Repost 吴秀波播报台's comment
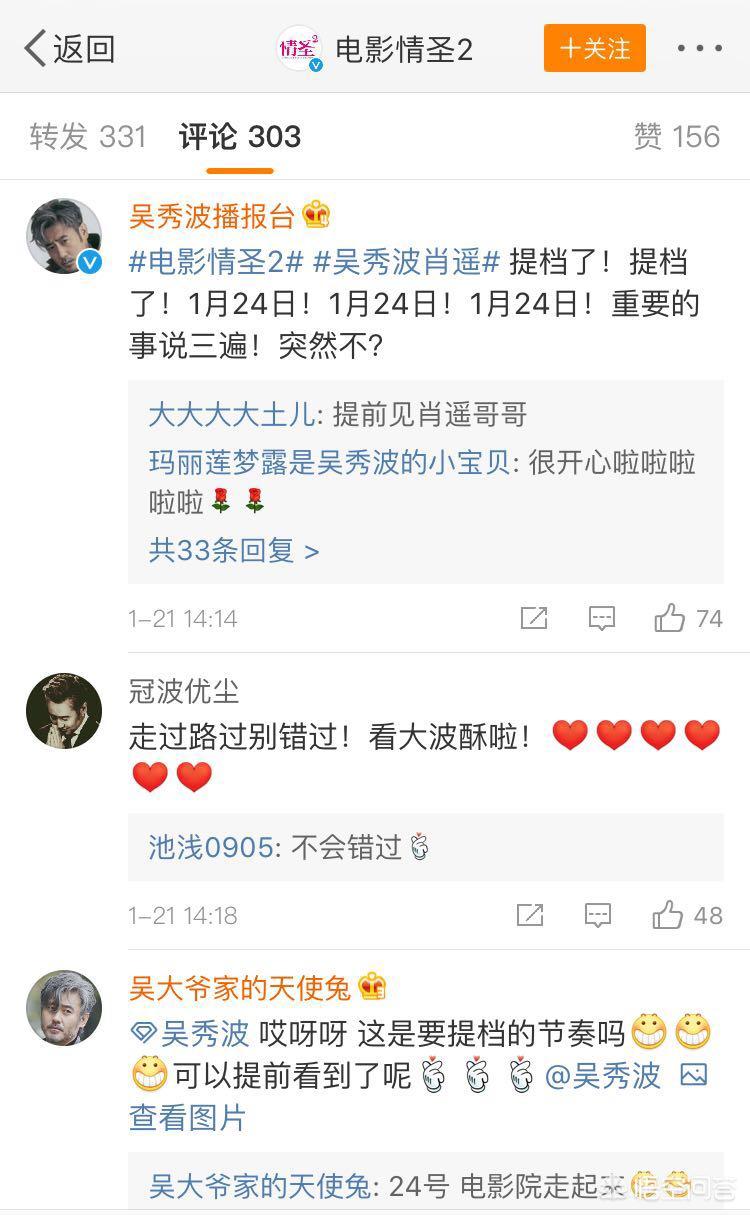Viewport: 750px width, 1215px height. click(534, 618)
